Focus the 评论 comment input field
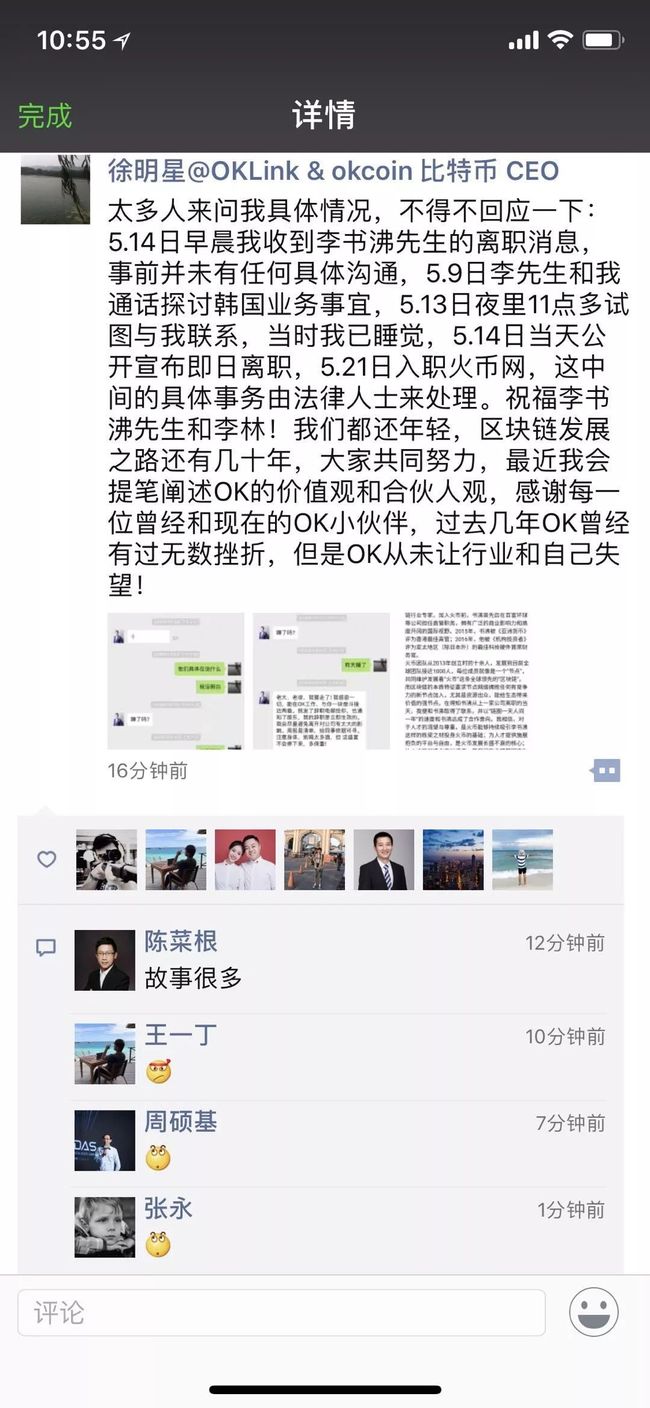The image size is (650, 1408). pos(282,1312)
